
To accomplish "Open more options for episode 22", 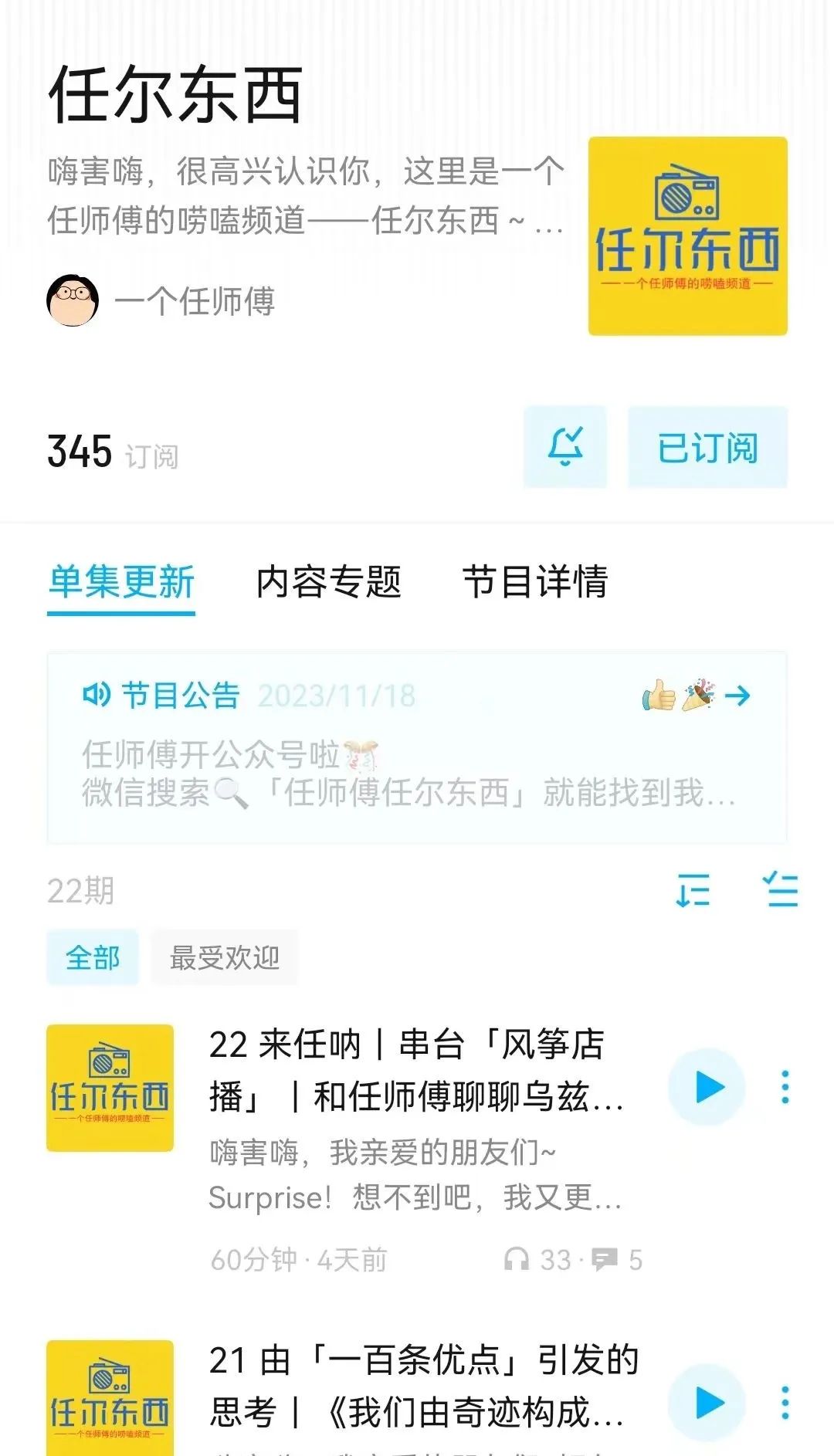I will (785, 1087).
